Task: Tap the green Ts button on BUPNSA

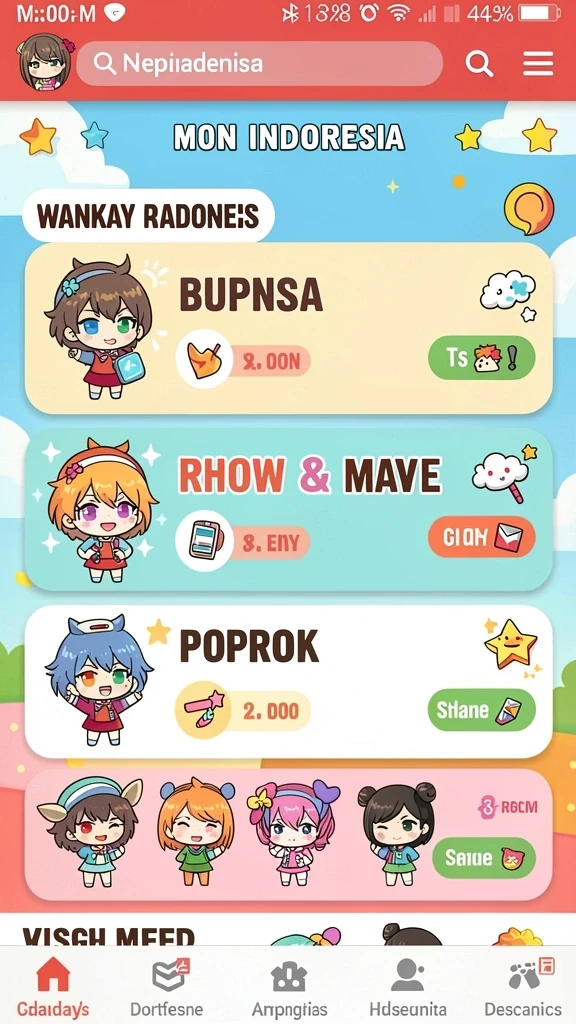Action: pos(482,358)
